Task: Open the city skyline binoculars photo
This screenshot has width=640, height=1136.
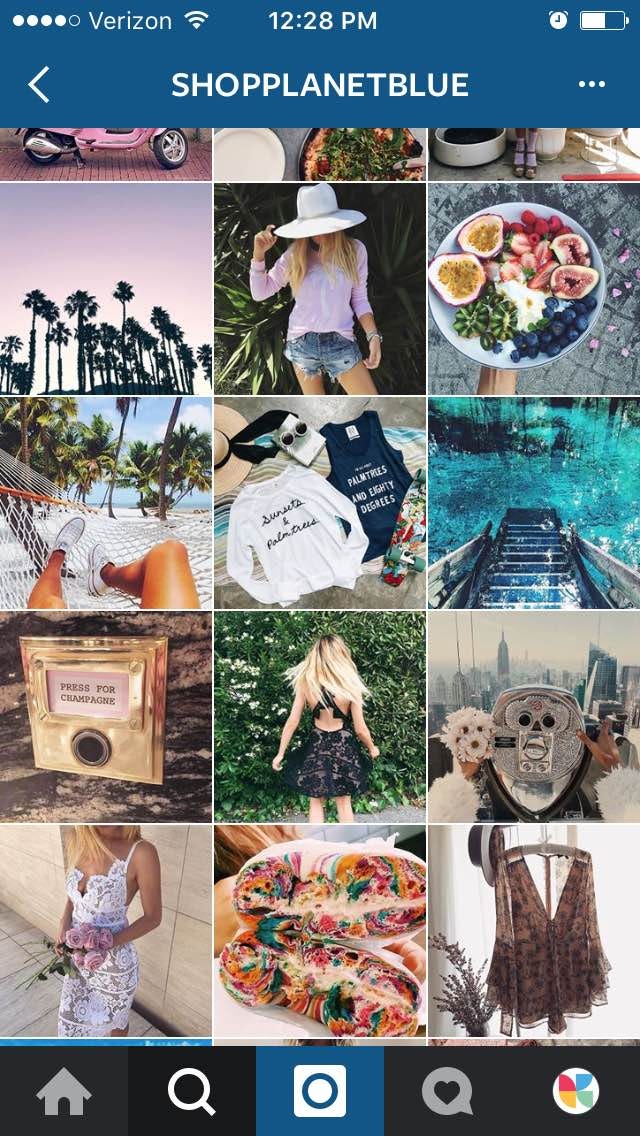Action: point(534,717)
